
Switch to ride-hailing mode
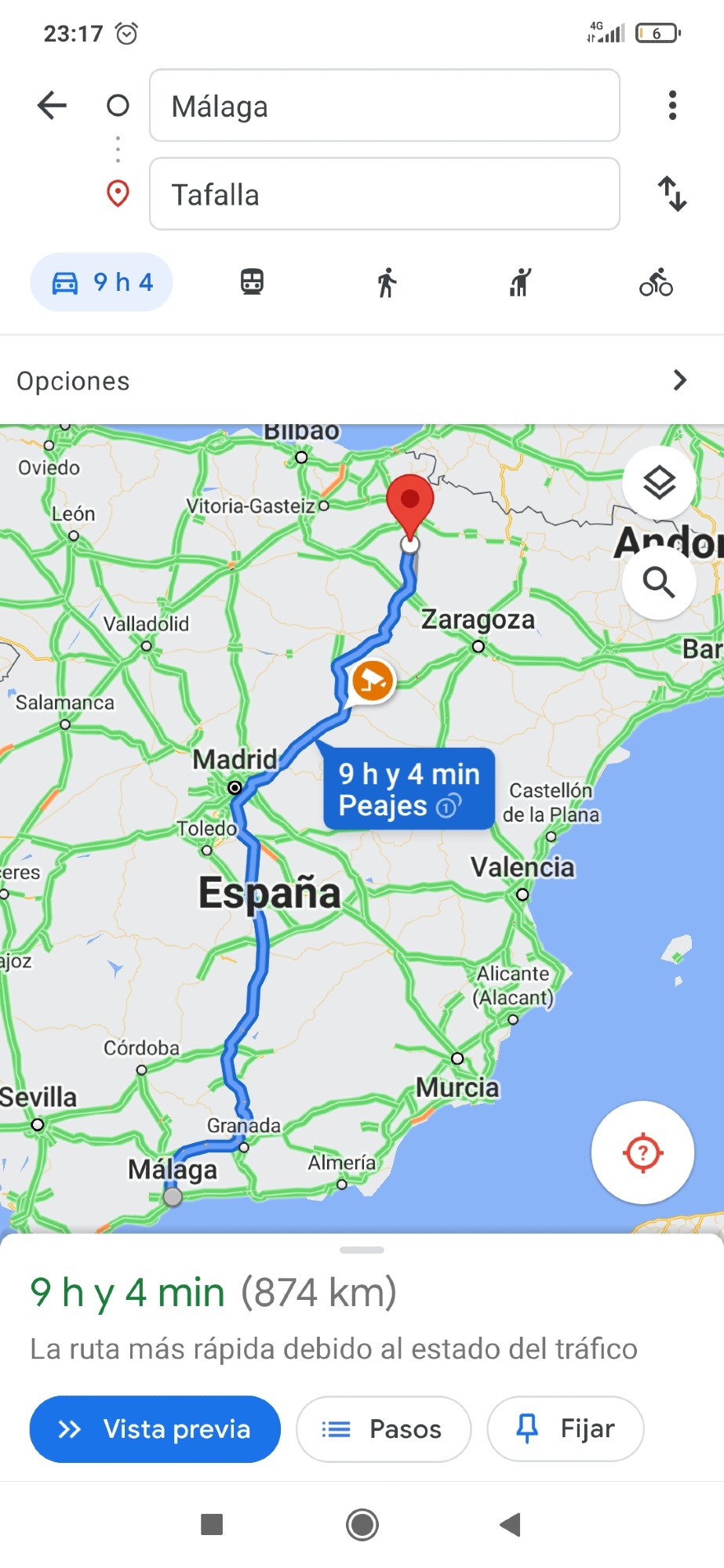click(x=520, y=282)
